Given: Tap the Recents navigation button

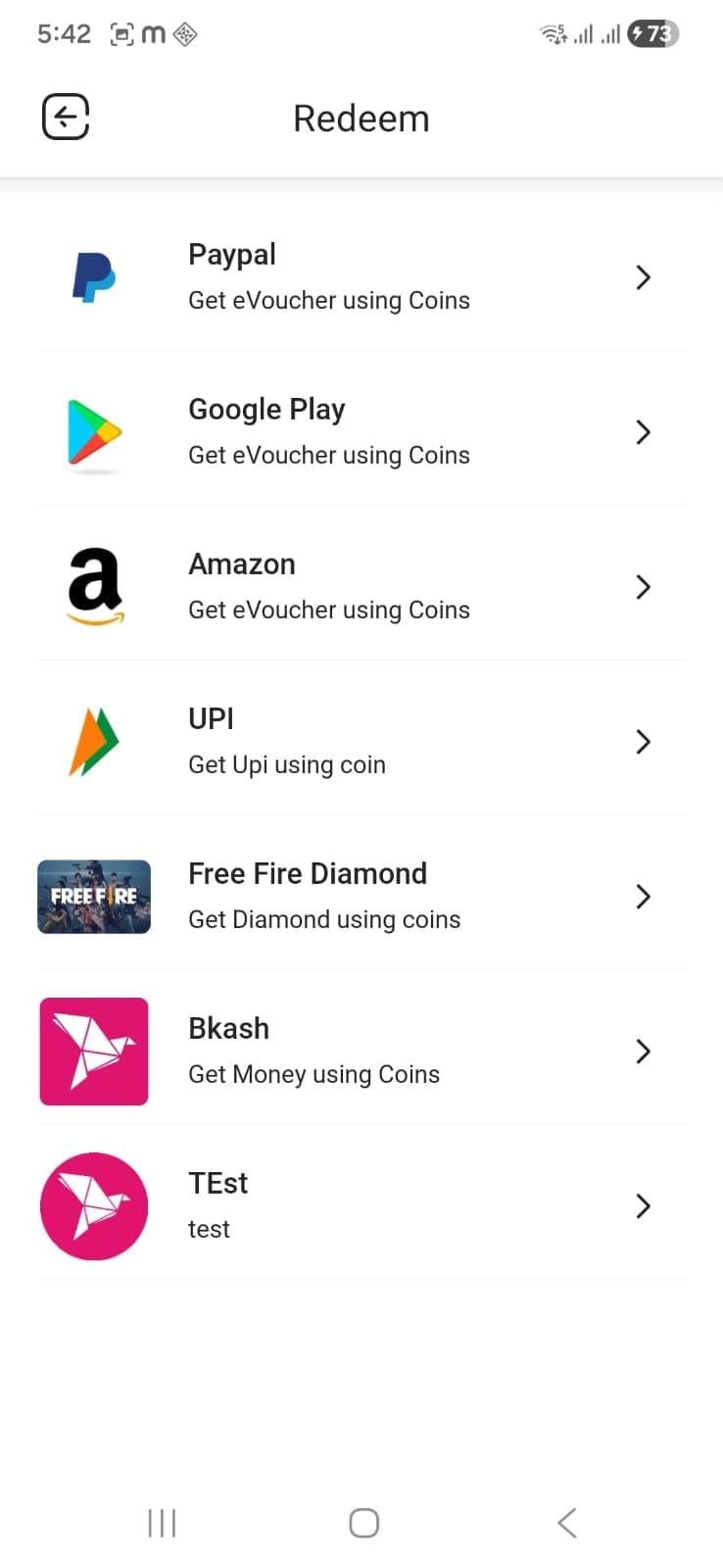Looking at the screenshot, I should (x=161, y=1522).
